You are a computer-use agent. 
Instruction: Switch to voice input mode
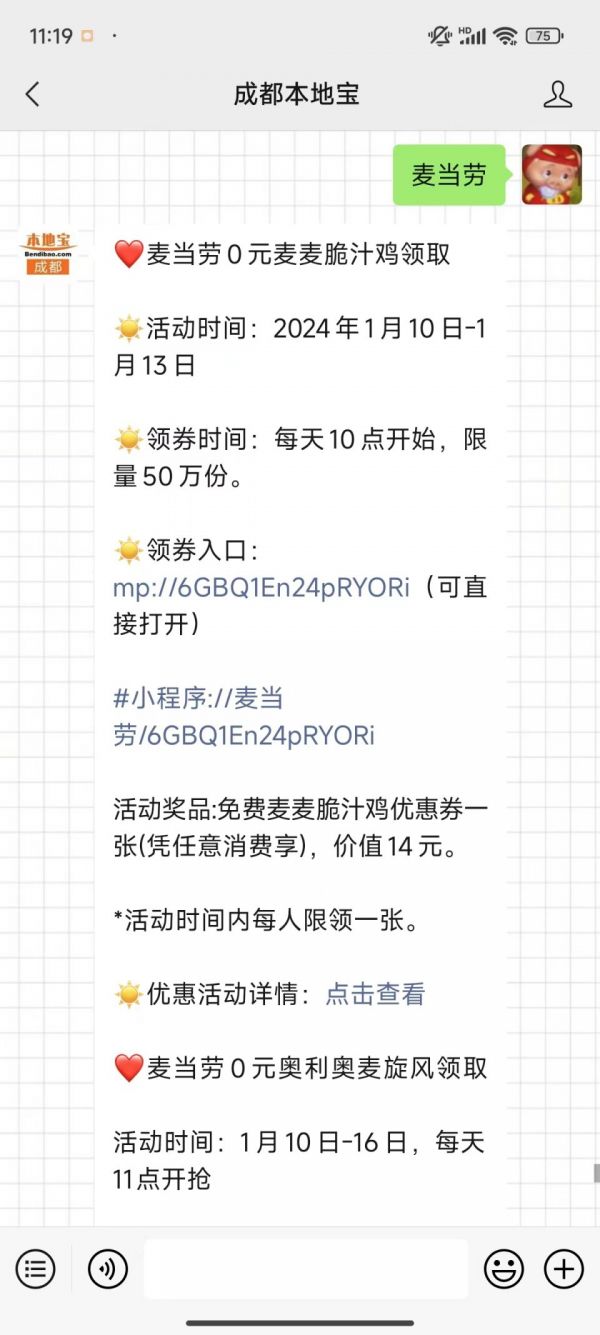(107, 1269)
